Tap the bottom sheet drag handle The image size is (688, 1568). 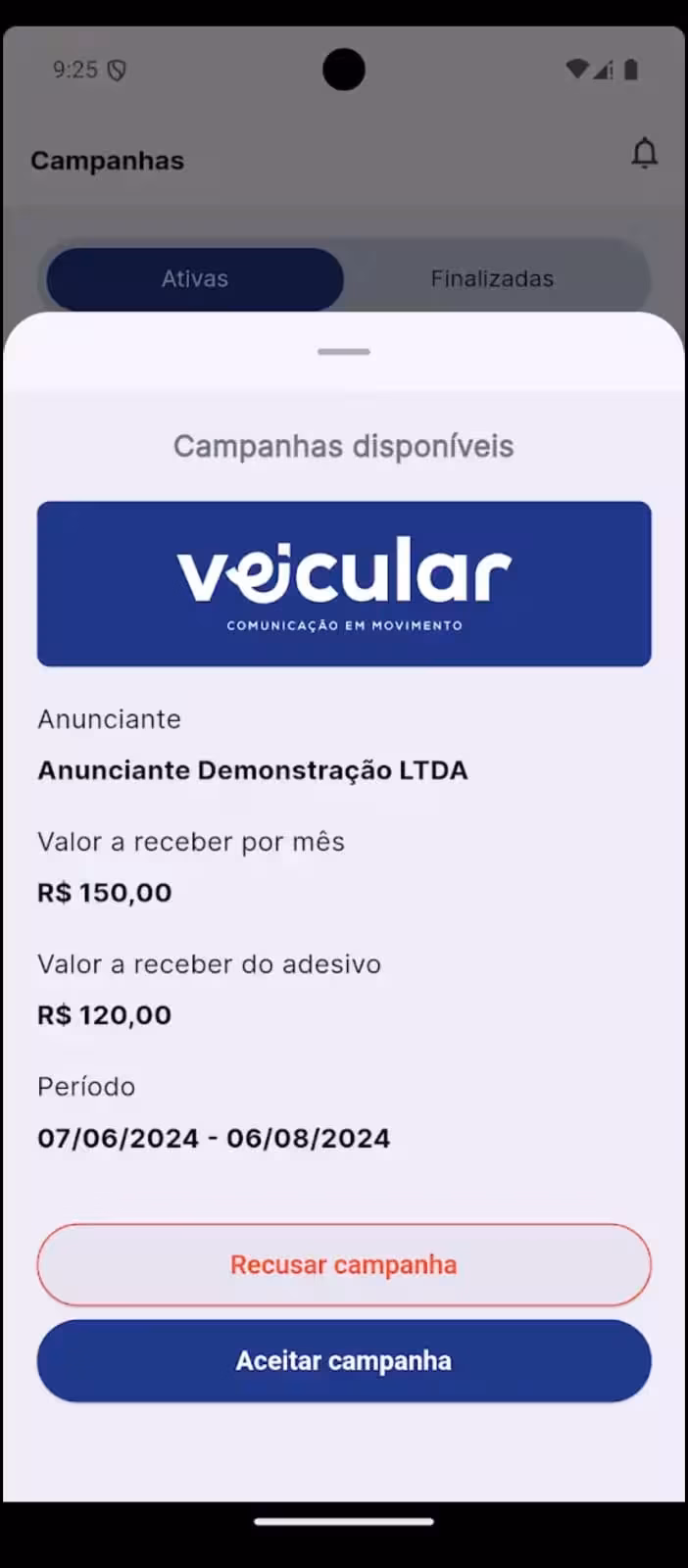pyautogui.click(x=344, y=352)
